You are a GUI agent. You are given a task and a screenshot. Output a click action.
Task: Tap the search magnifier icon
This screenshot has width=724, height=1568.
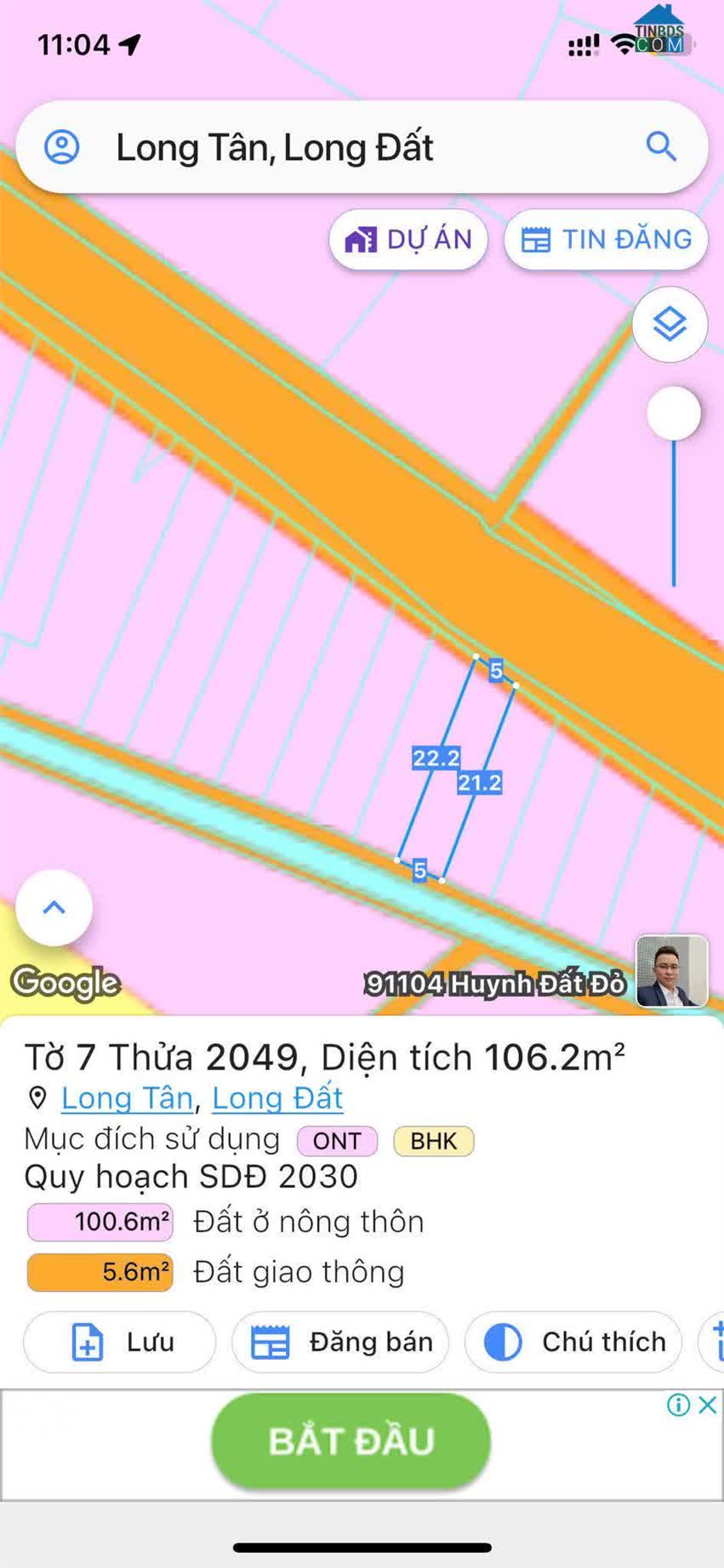(661, 147)
